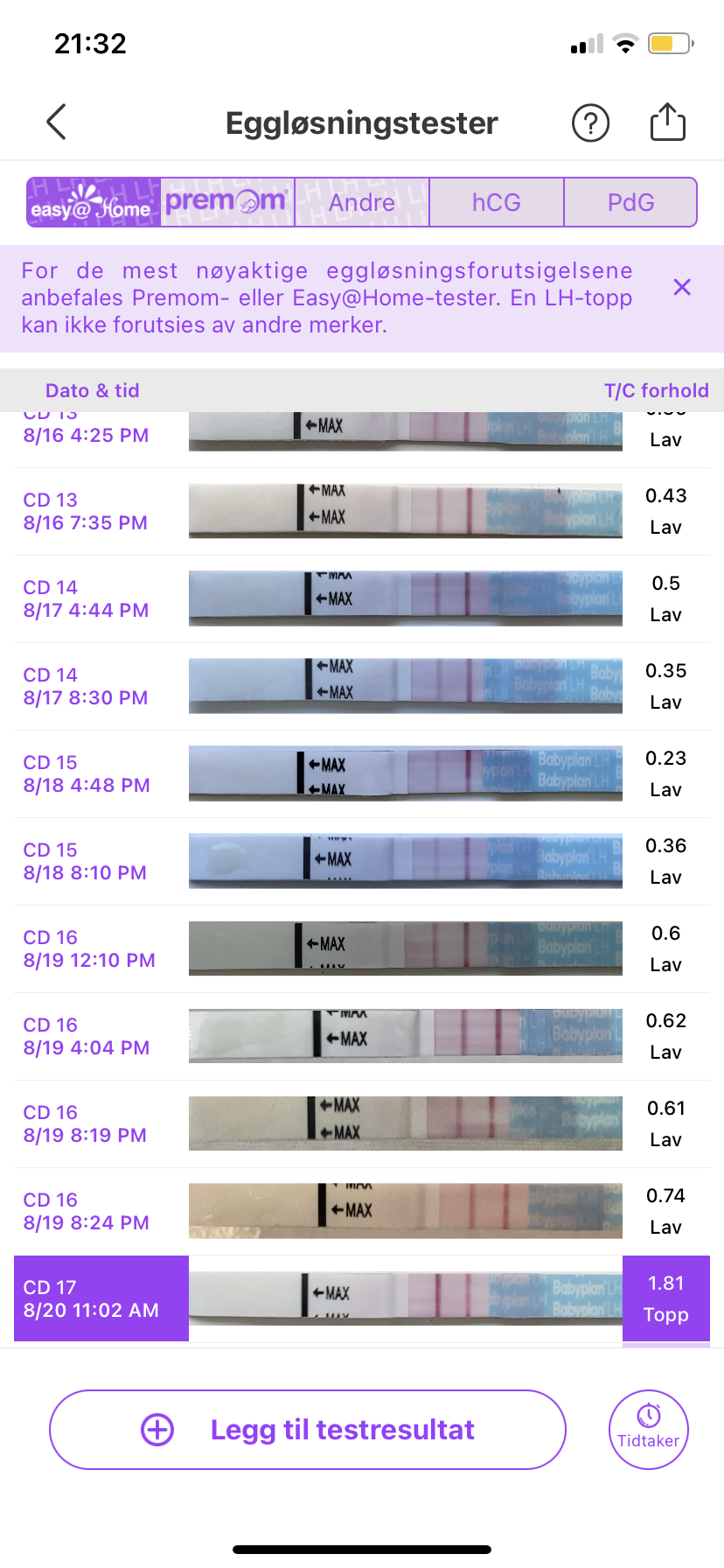724x1568 pixels.
Task: Open the CD 13 8/16 7:35 PM test
Action: point(361,511)
